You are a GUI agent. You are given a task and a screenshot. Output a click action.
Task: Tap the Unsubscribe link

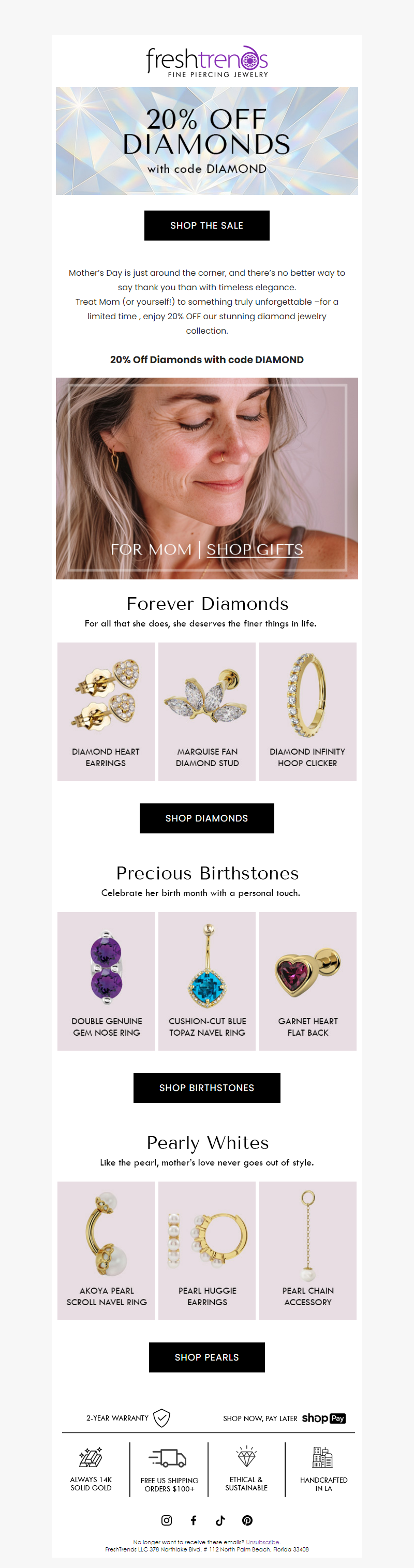point(262,1542)
